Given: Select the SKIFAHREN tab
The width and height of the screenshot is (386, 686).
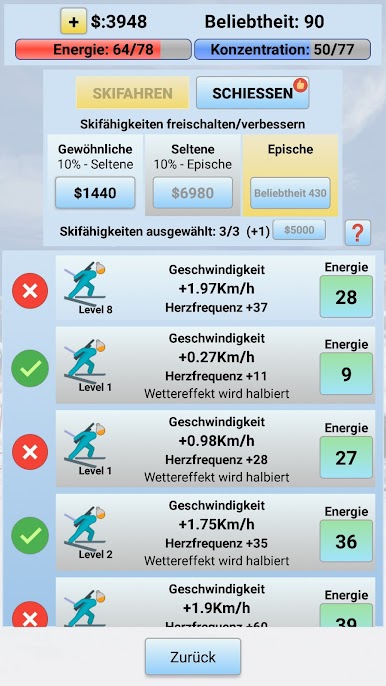Looking at the screenshot, I should coord(133,92).
